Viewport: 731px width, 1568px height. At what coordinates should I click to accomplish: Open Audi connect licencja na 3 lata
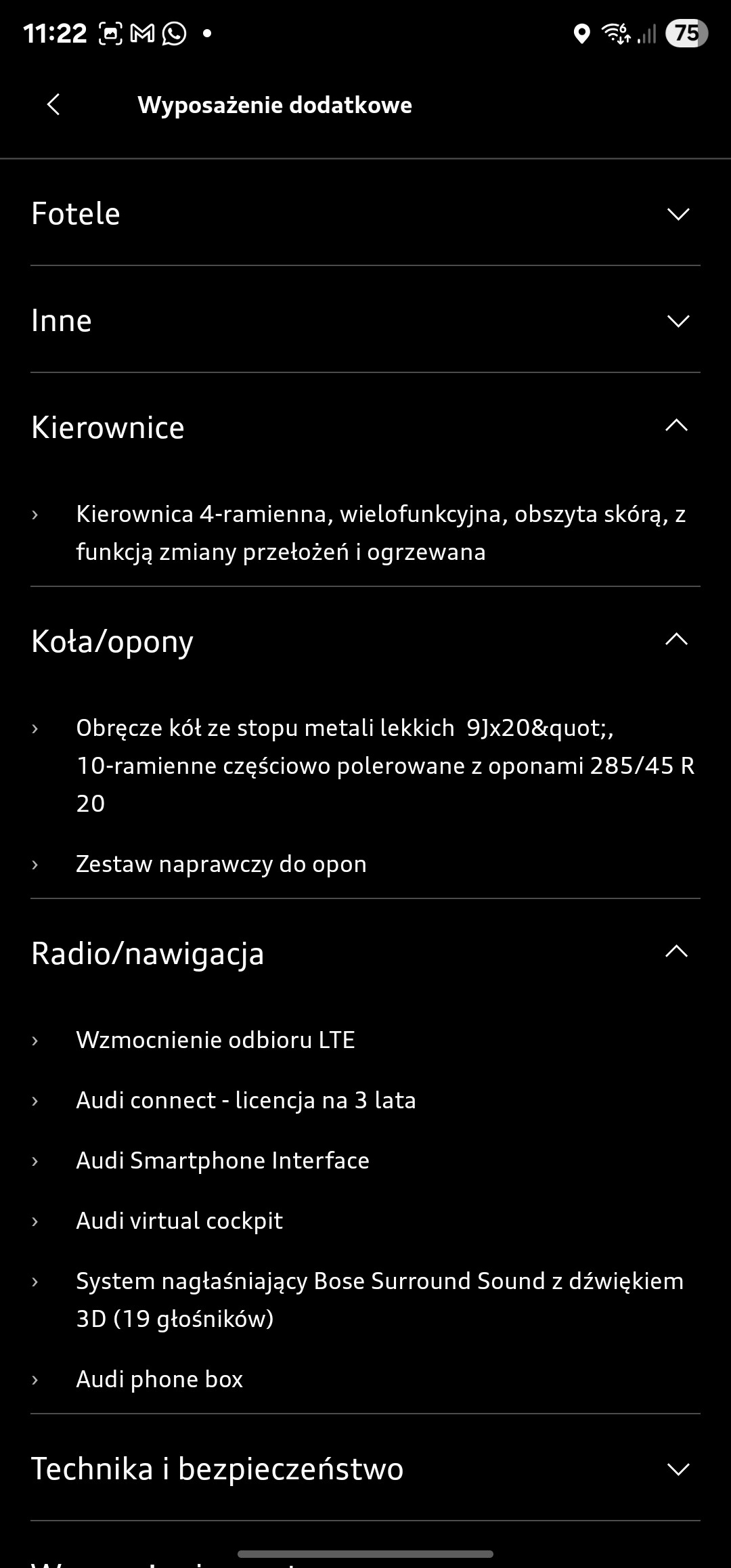click(x=365, y=1100)
